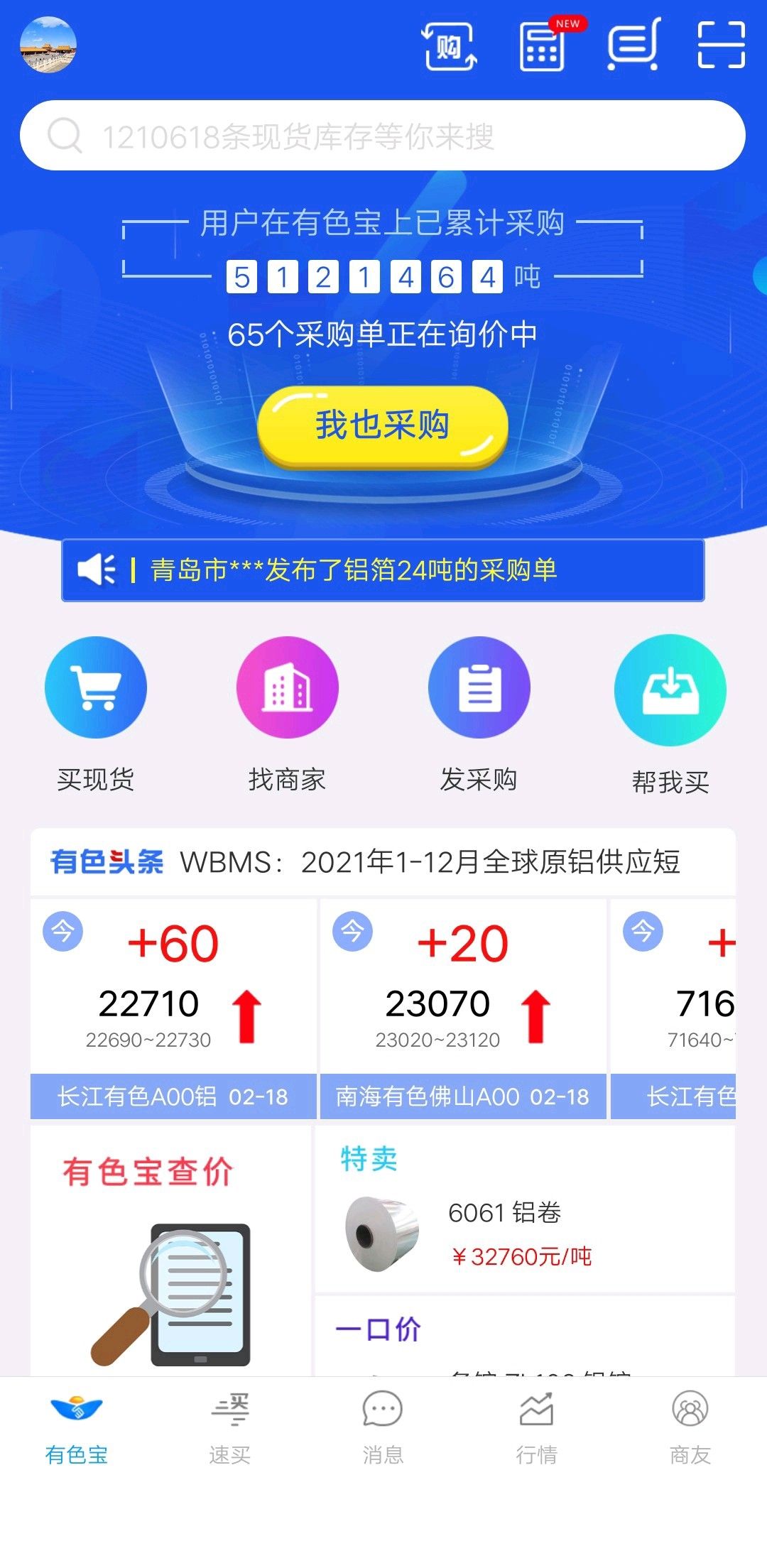Viewport: 767px width, 1568px height.
Task: View 南海有色佛山A00 price card
Action: point(463,1009)
